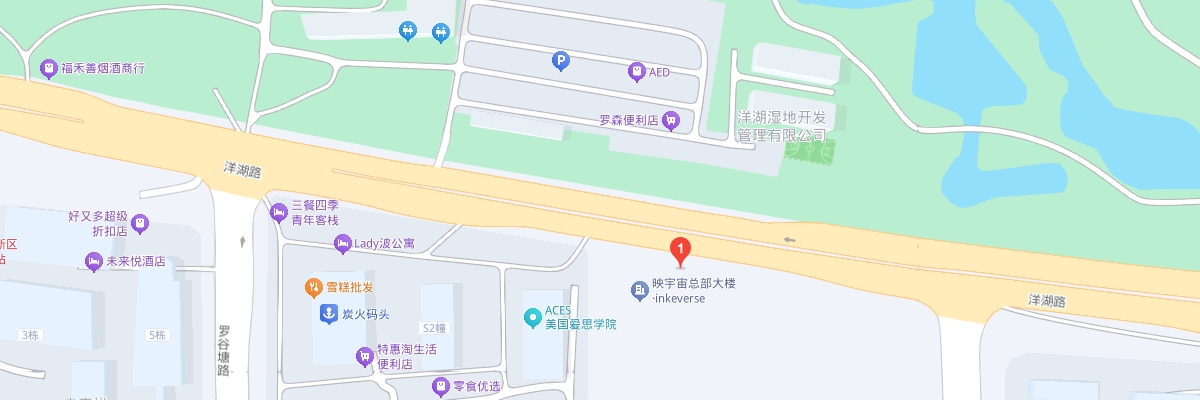
Task: Open the 特惠淘生活便利店 shop marker
Action: (364, 355)
